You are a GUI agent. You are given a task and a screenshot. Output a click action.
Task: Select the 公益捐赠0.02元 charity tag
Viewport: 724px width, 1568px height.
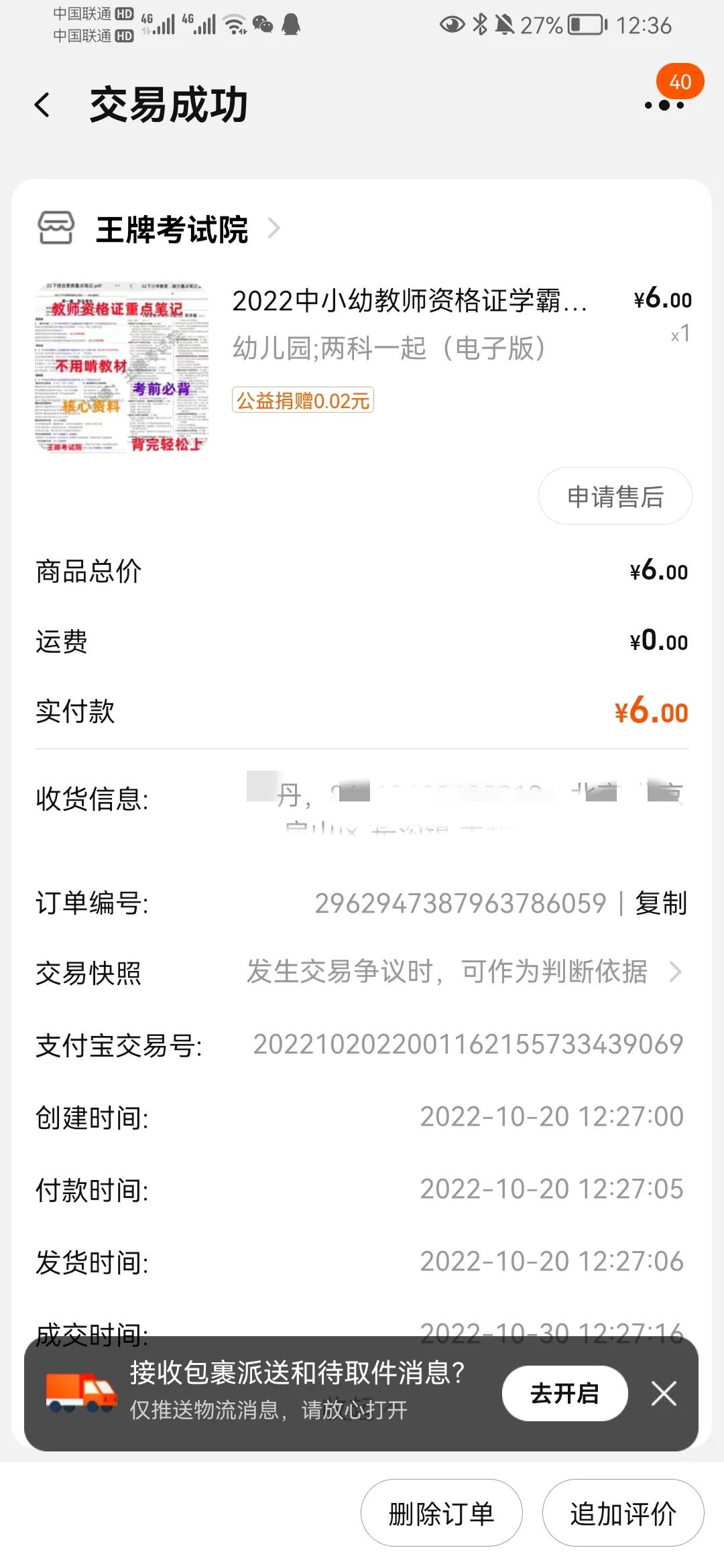click(x=303, y=399)
